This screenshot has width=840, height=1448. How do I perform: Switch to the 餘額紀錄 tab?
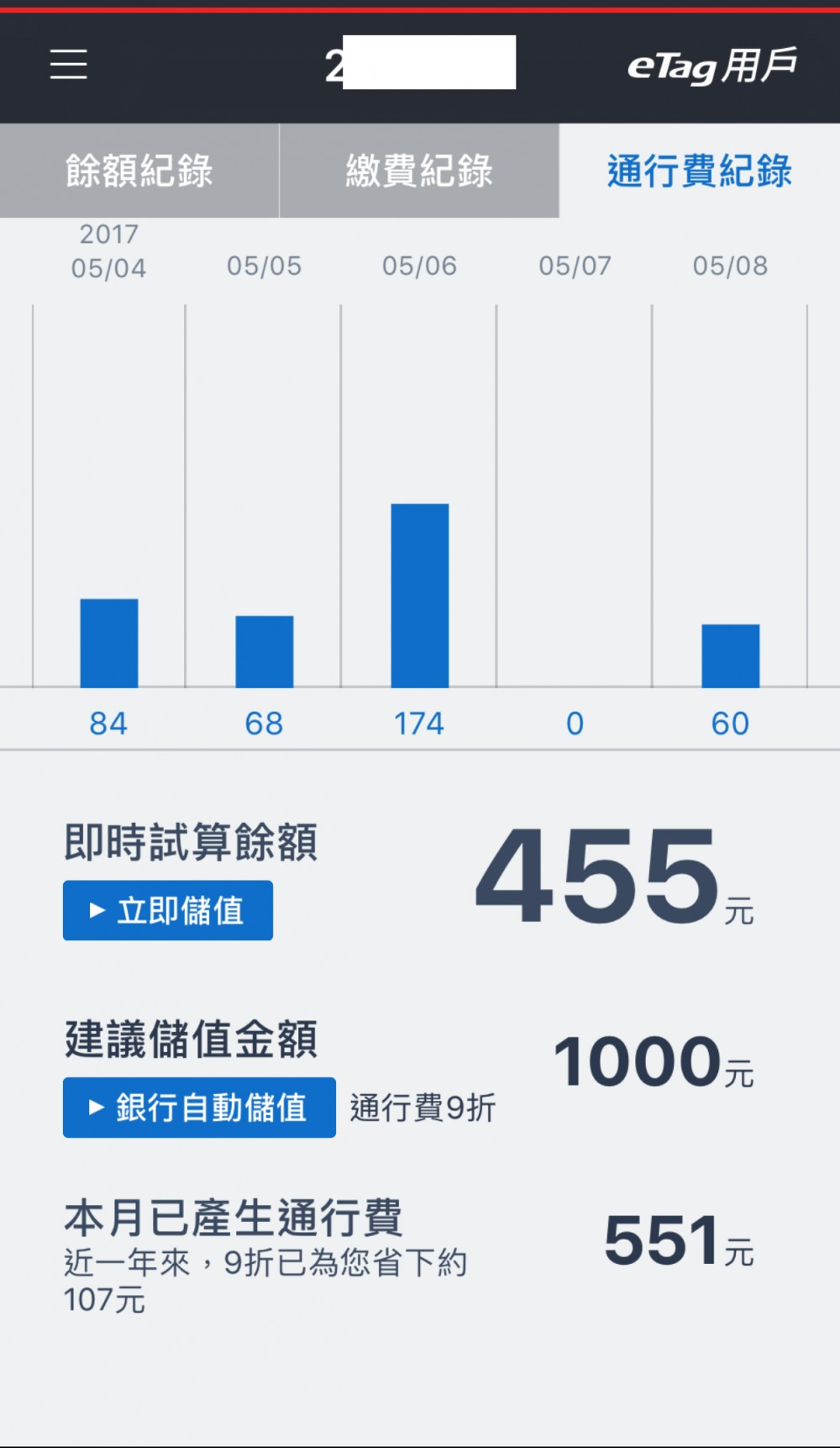[139, 171]
